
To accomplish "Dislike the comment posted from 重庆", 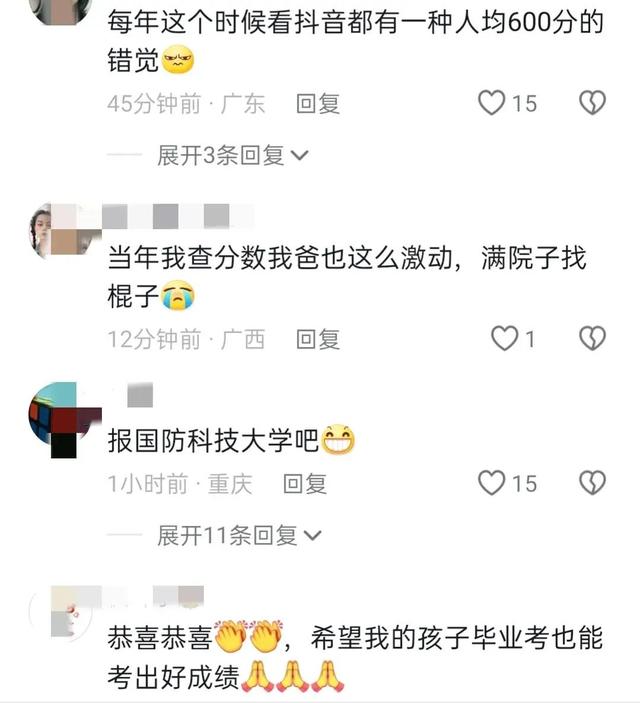I will (593, 484).
